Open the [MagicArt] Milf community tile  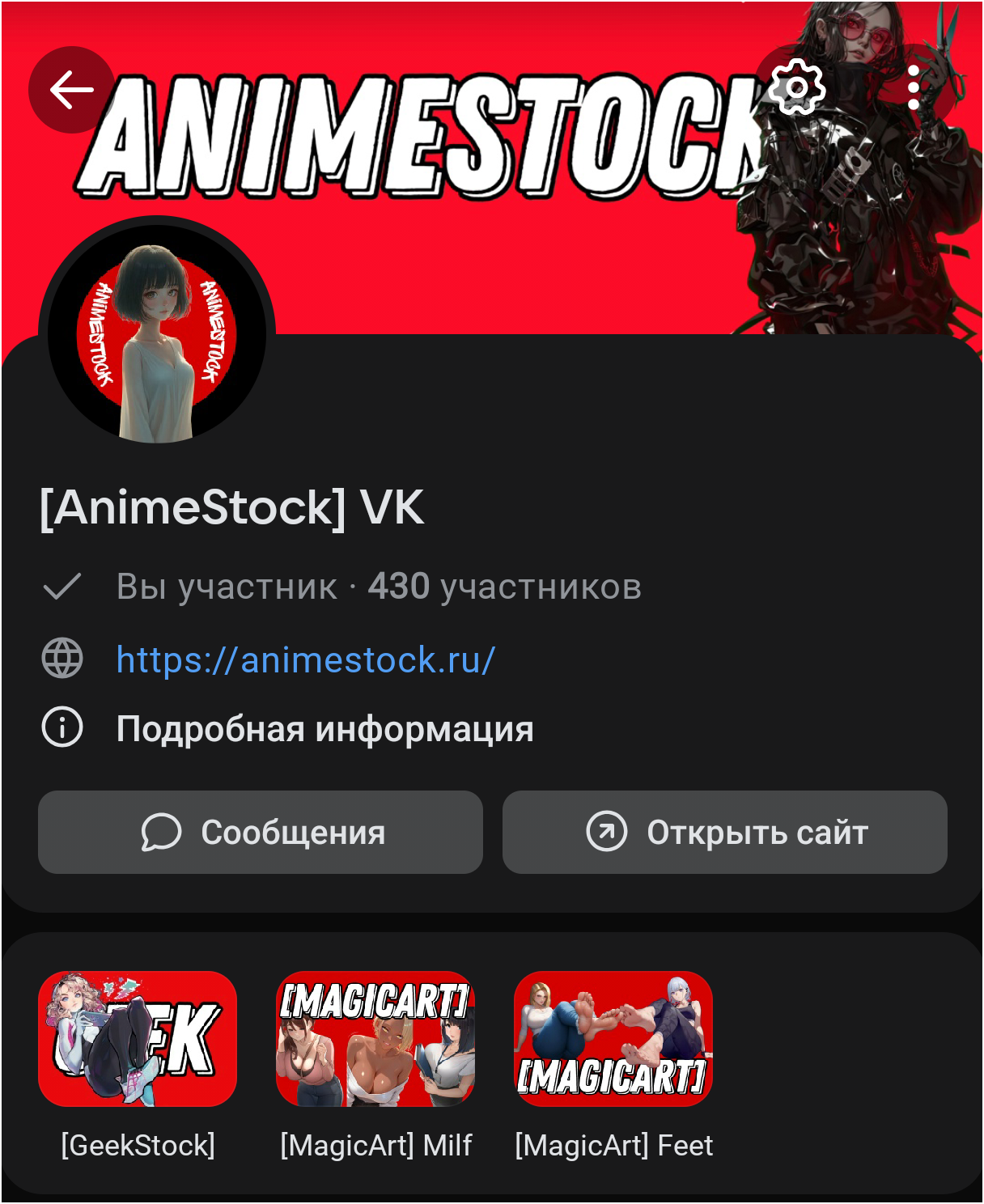375,1039
